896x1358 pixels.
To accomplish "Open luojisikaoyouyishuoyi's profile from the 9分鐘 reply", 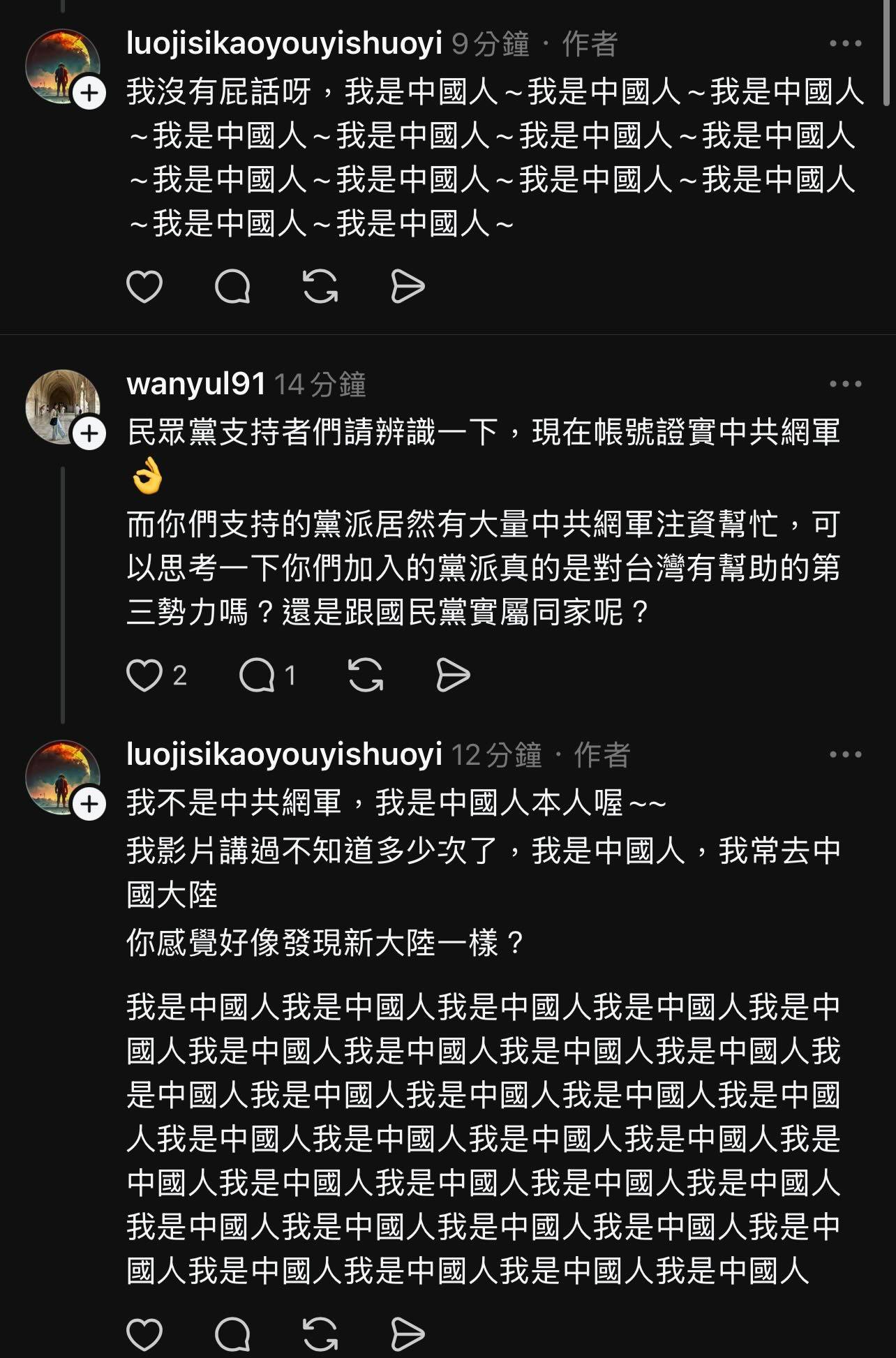I will click(x=284, y=44).
